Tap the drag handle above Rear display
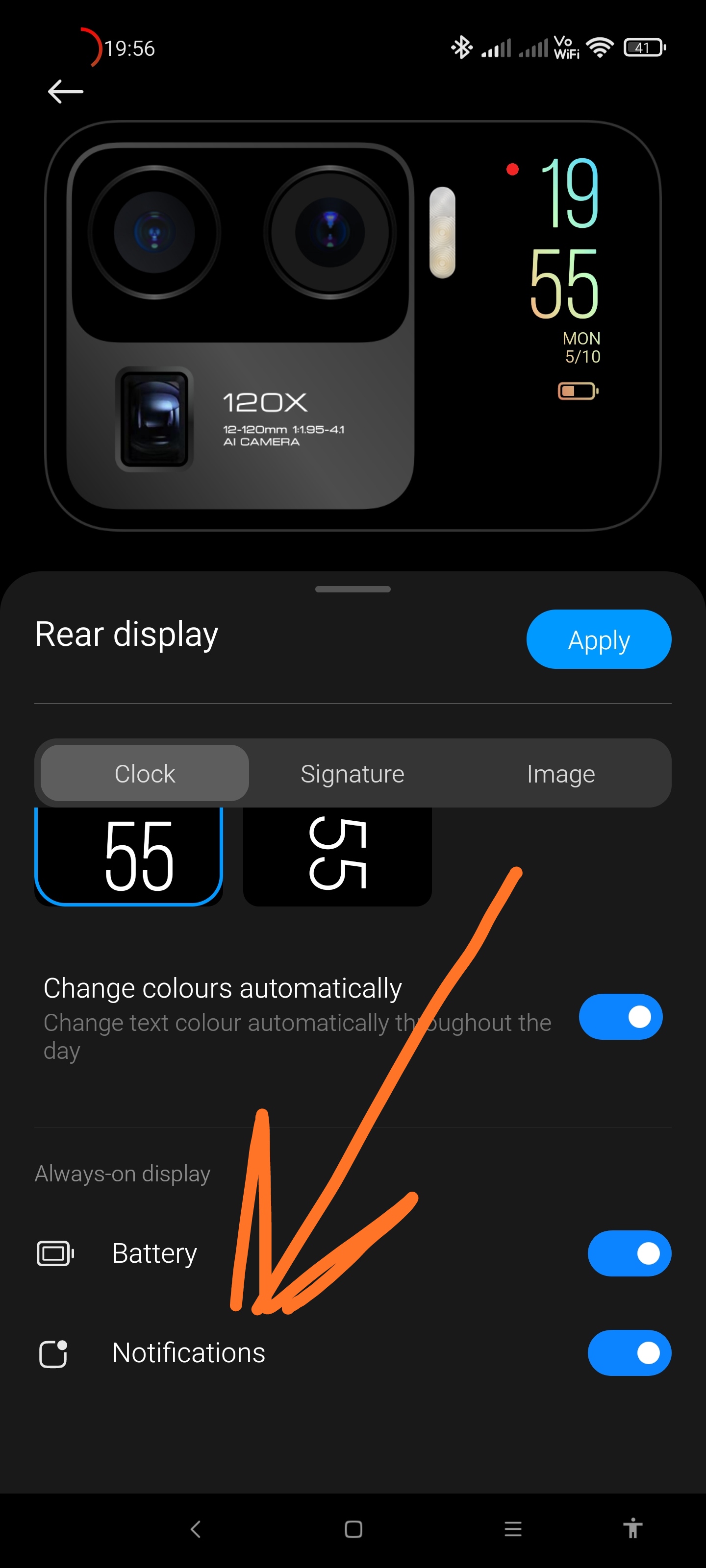The height and width of the screenshot is (1568, 706). pyautogui.click(x=353, y=589)
